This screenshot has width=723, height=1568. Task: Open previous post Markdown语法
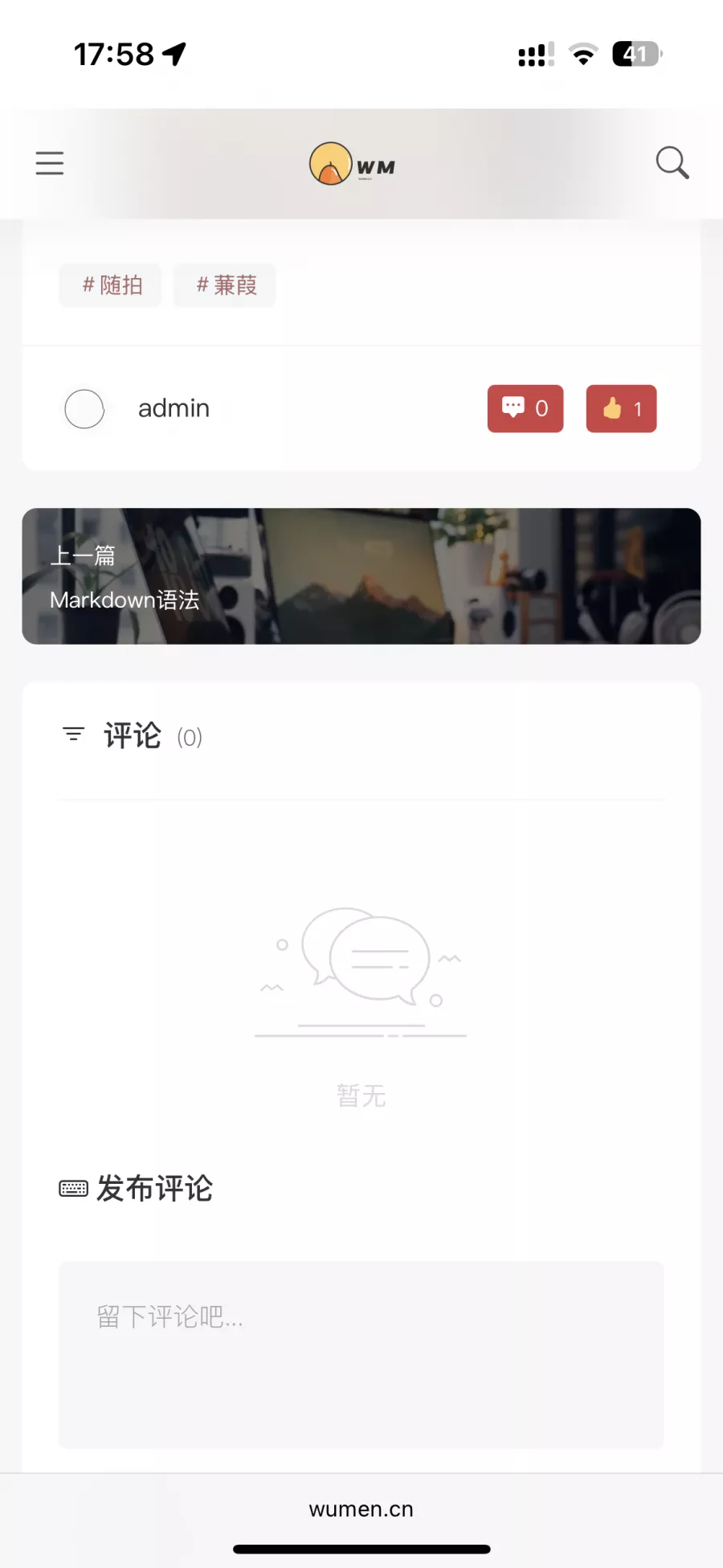pos(361,575)
